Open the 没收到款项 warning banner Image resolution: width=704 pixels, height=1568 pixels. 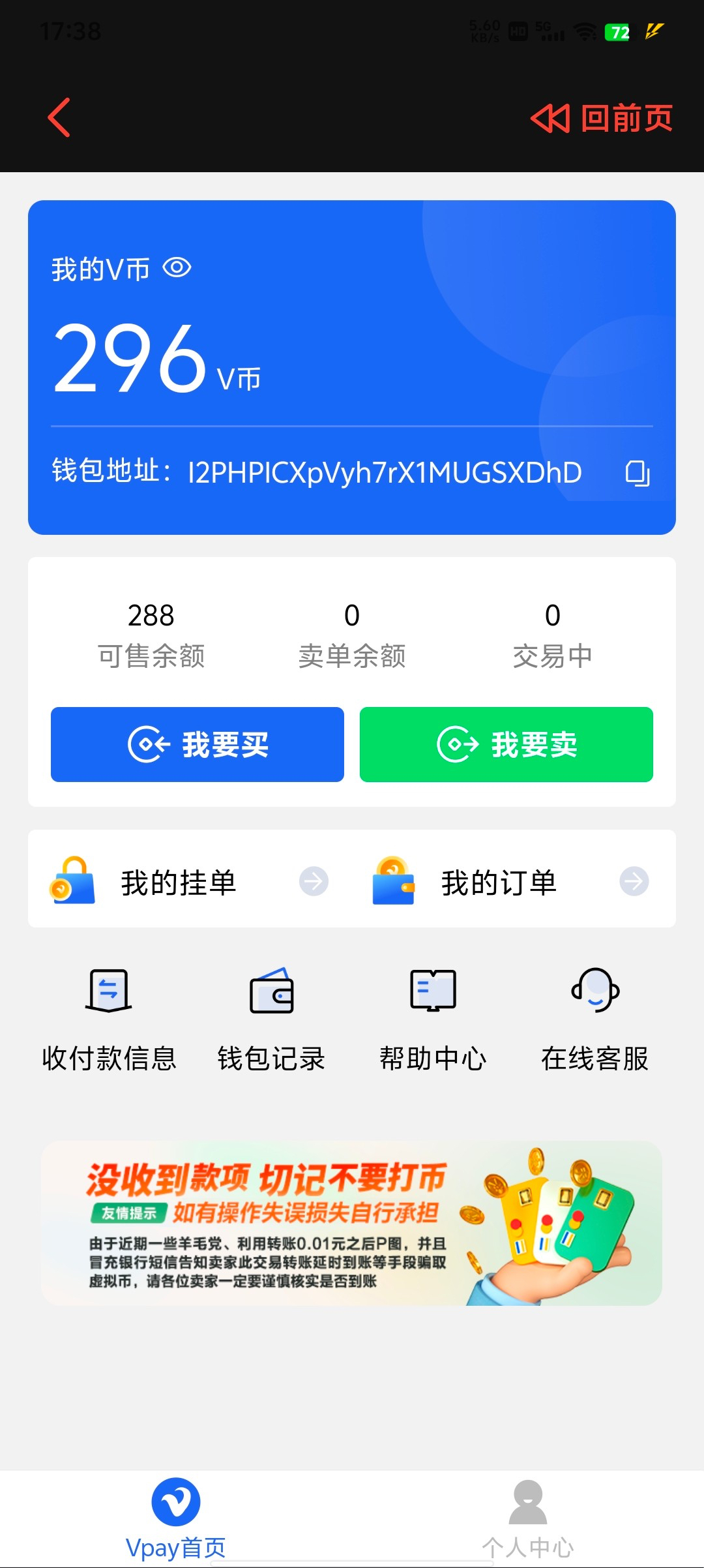click(352, 1223)
